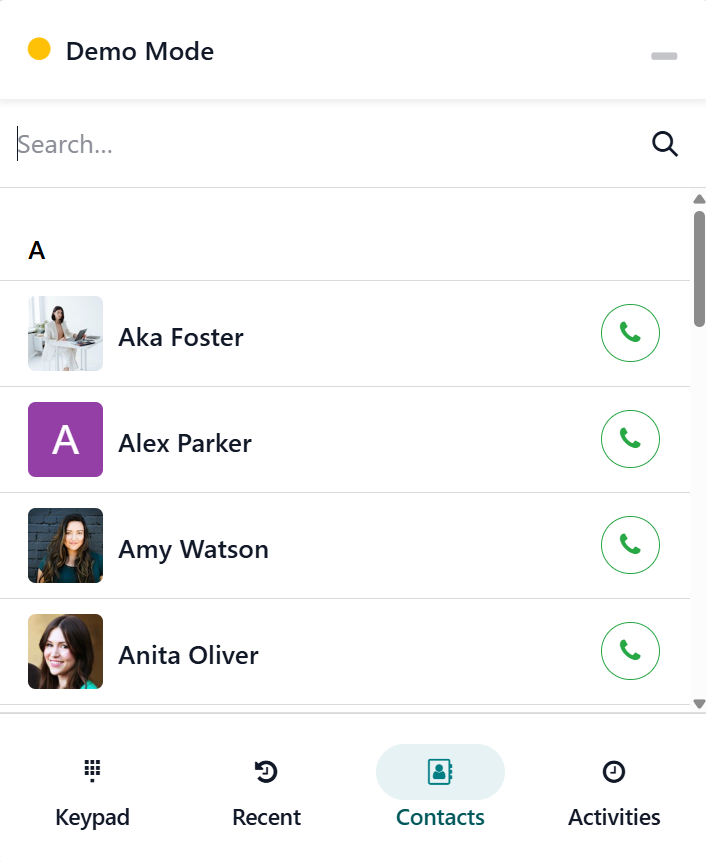Open Aka Foster's contact

click(x=181, y=337)
